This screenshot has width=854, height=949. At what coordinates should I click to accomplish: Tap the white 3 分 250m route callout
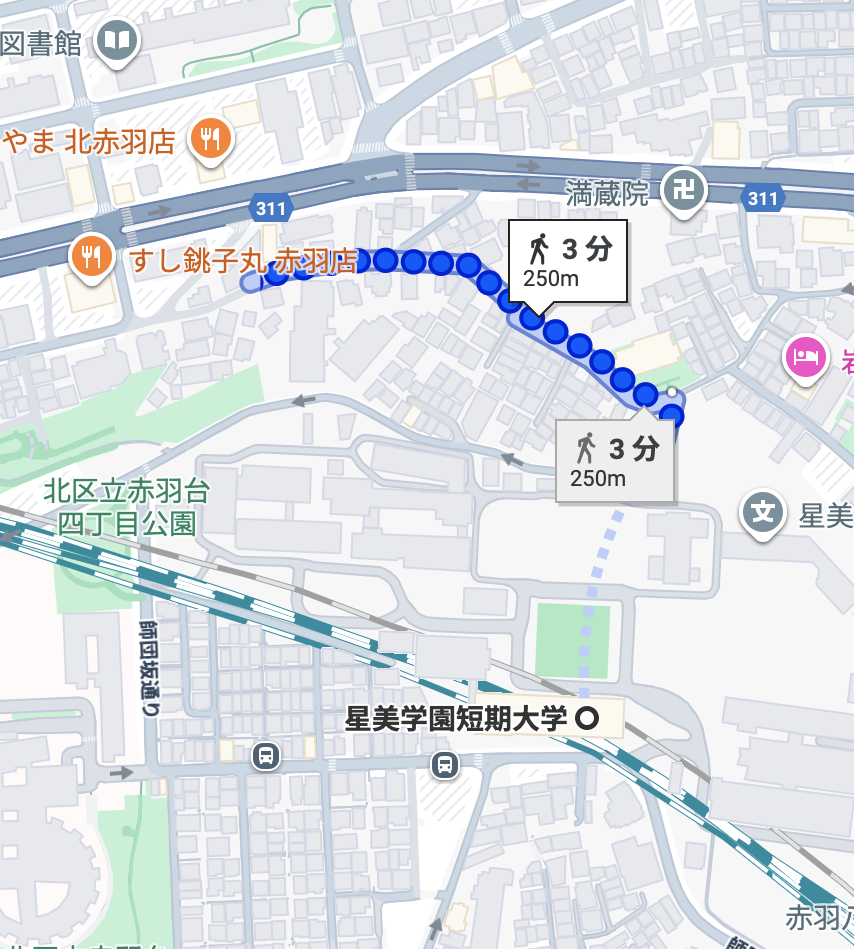[567, 260]
